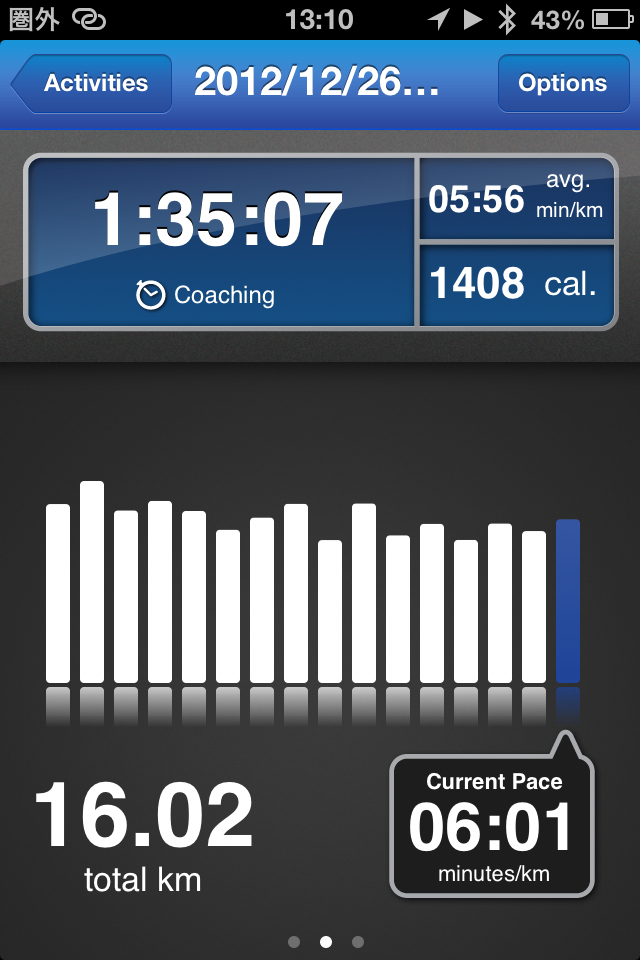Open the Options menu
This screenshot has width=640, height=960.
(562, 84)
